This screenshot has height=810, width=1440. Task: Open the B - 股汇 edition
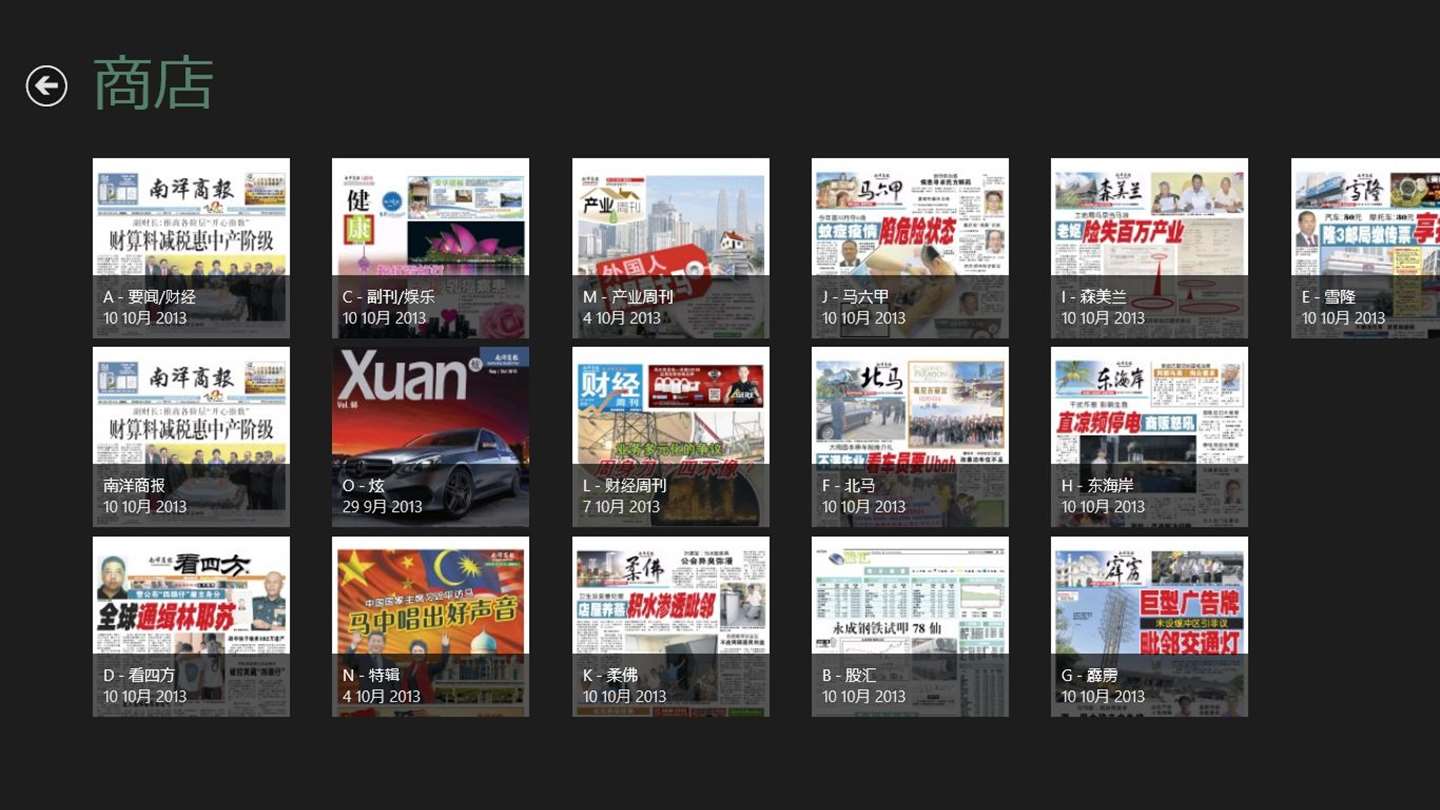pos(909,627)
